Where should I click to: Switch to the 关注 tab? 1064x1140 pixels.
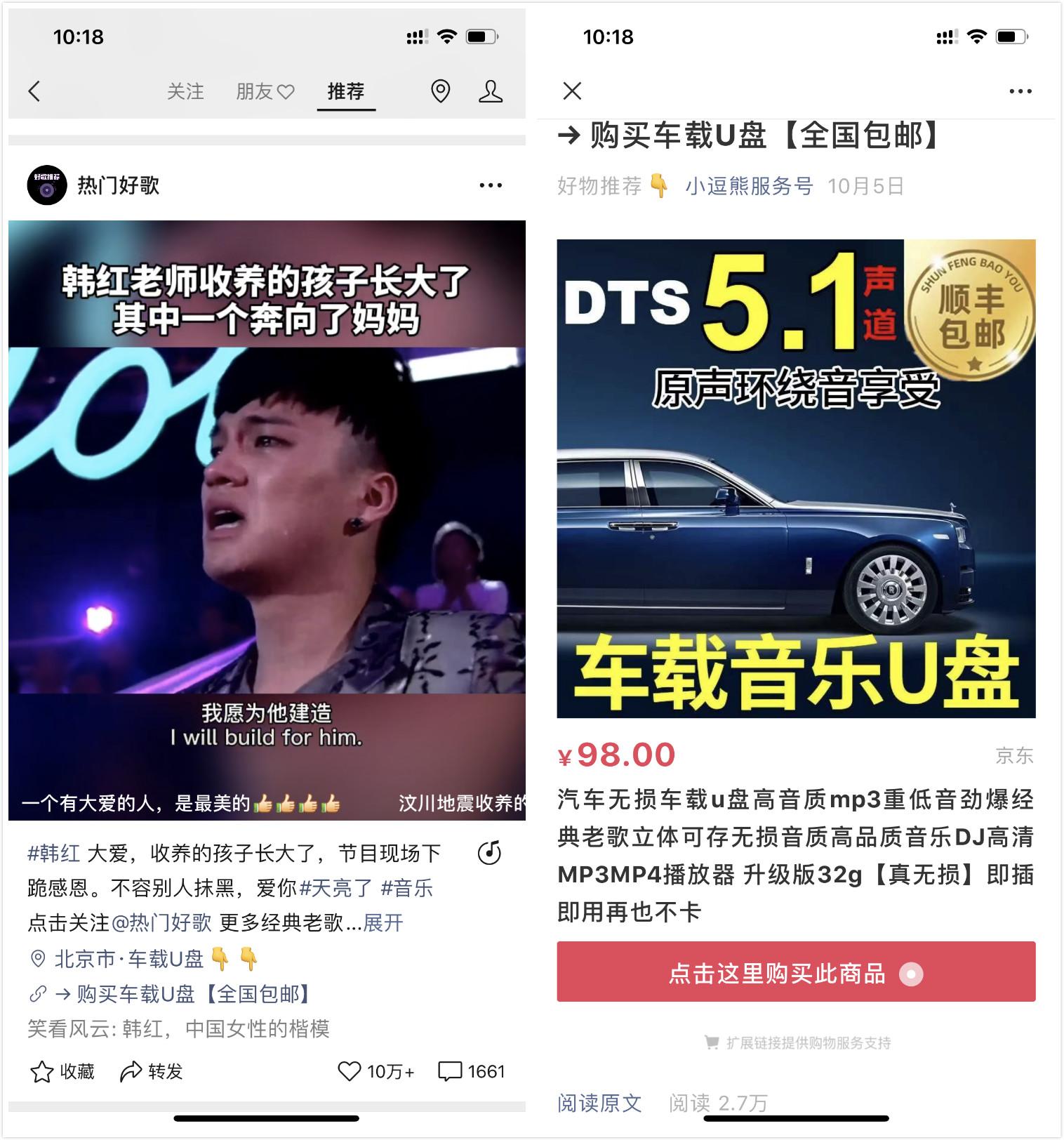(x=185, y=91)
